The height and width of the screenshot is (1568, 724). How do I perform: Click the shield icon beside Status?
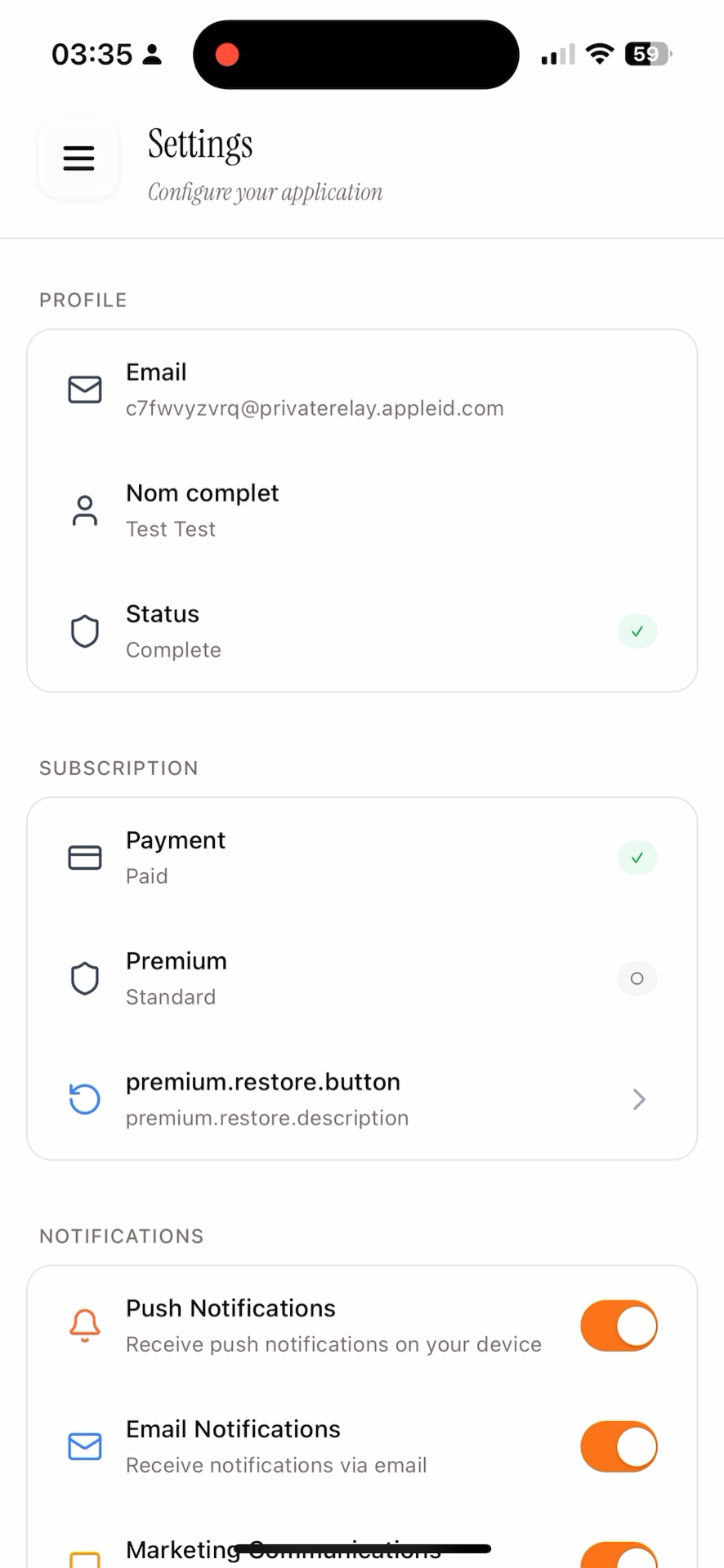click(x=84, y=630)
